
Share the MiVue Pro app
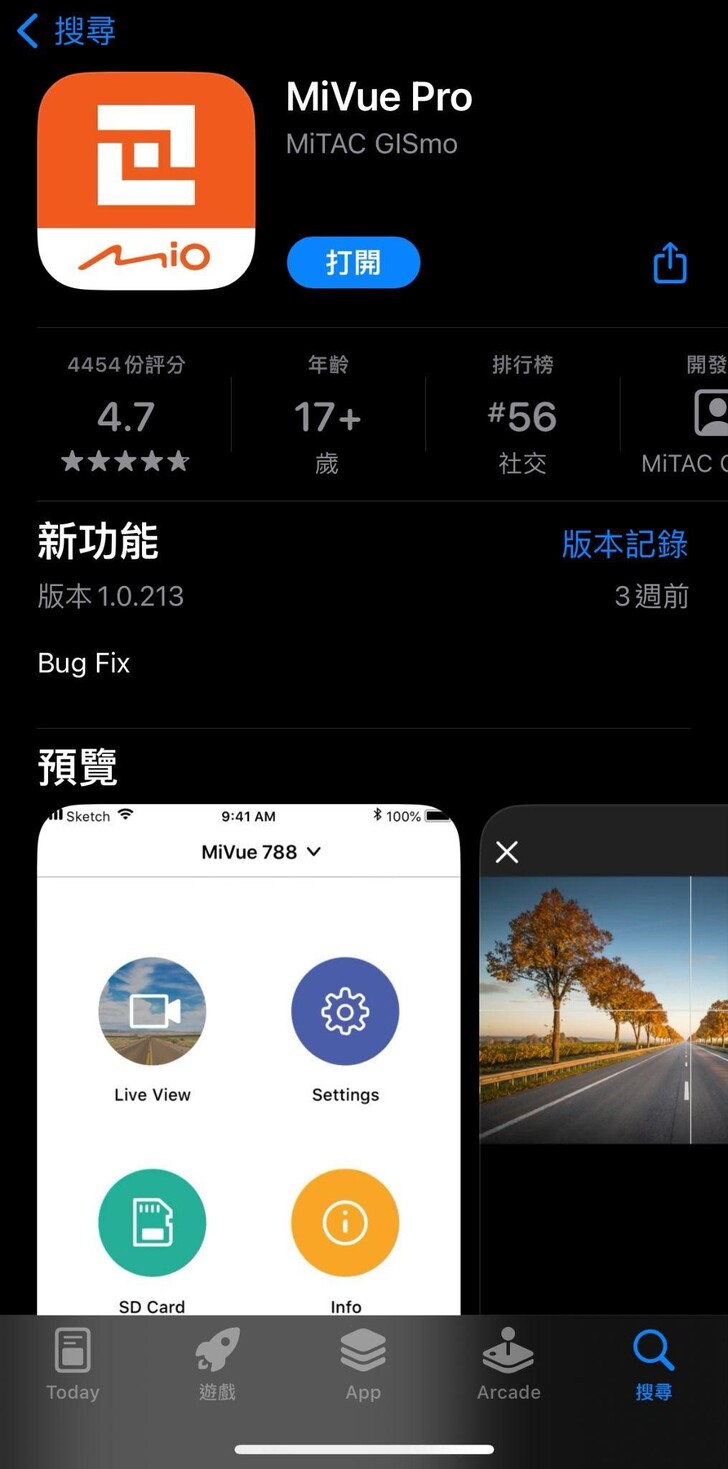(669, 263)
